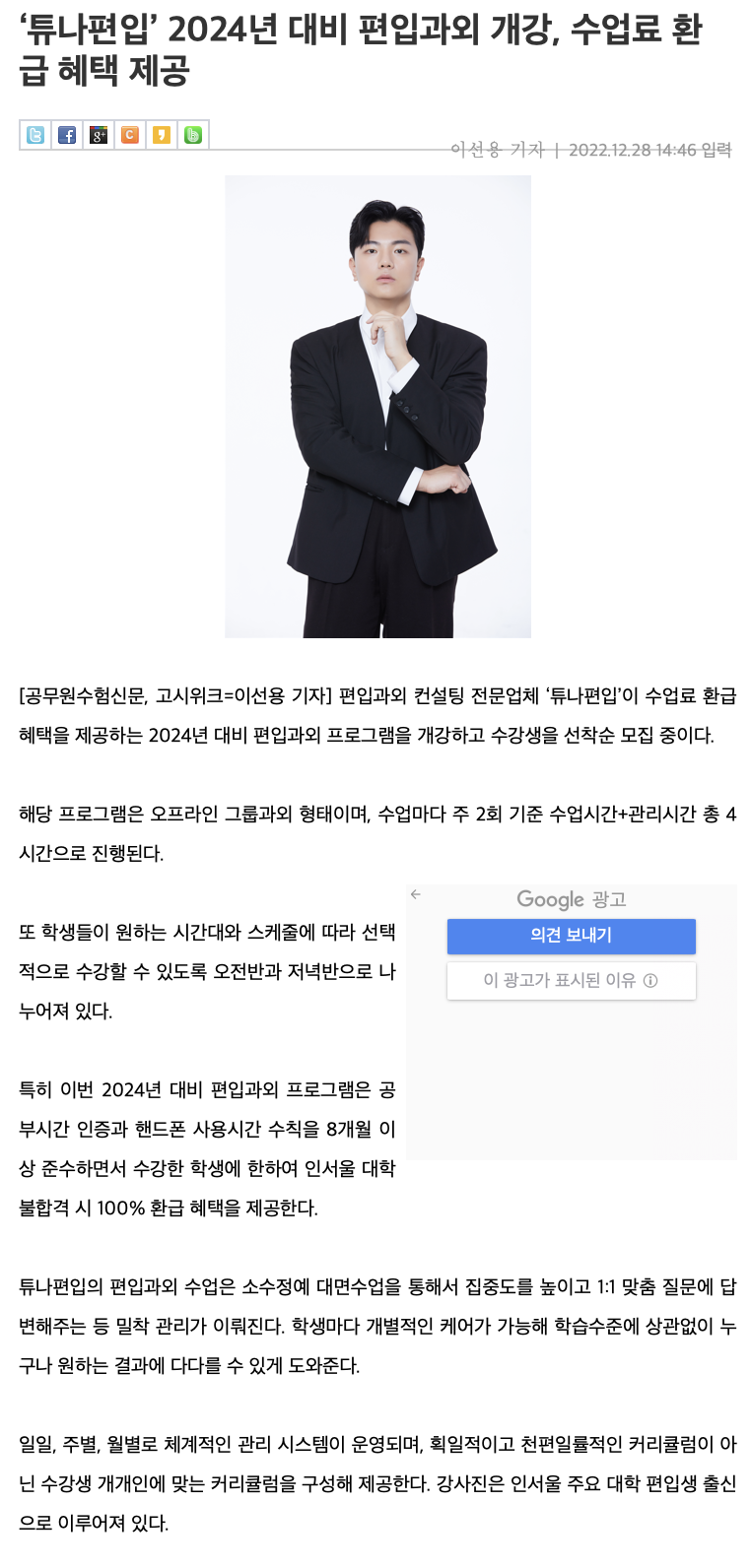Share the article on Twitter
Screen dimensions: 751x1568
click(35, 135)
